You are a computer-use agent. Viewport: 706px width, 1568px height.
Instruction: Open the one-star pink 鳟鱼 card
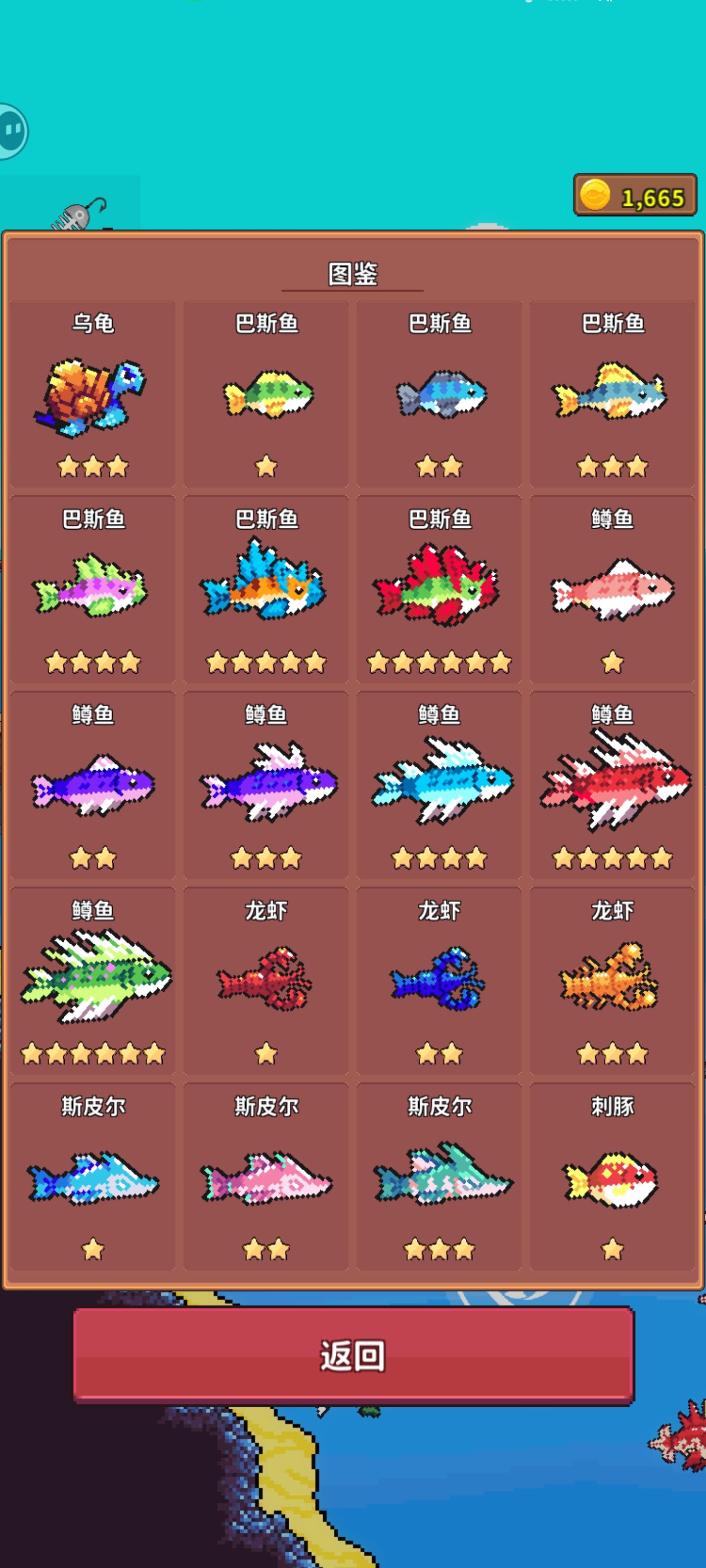(612, 589)
